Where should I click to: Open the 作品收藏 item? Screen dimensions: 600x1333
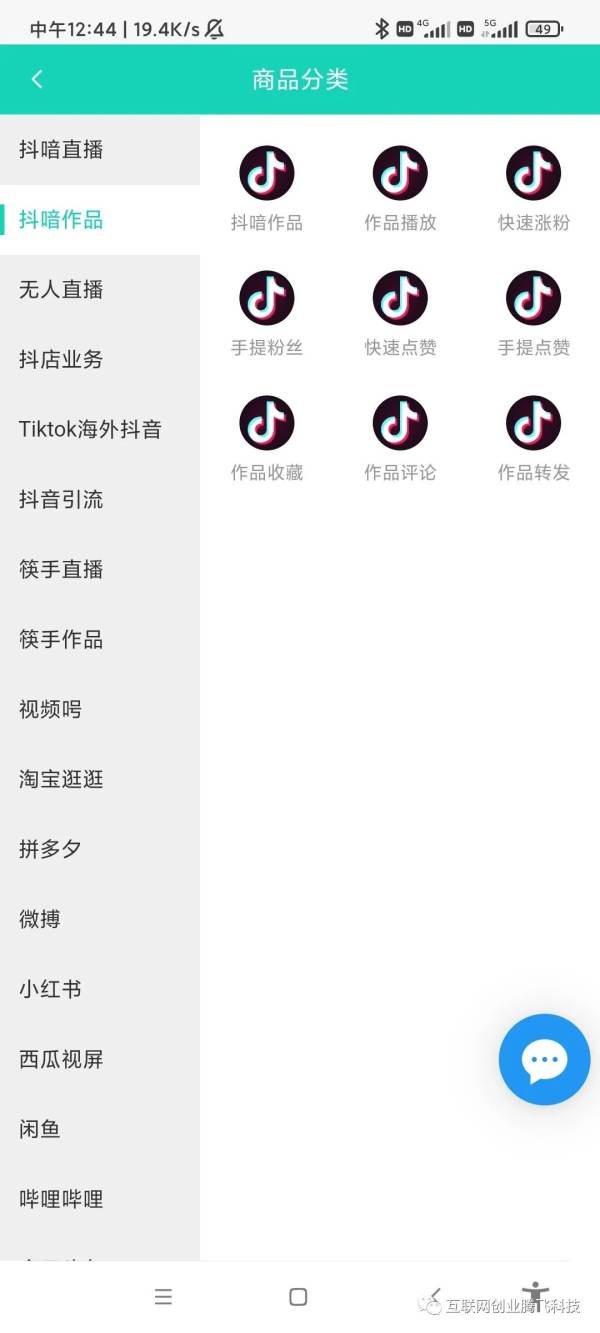click(x=266, y=436)
